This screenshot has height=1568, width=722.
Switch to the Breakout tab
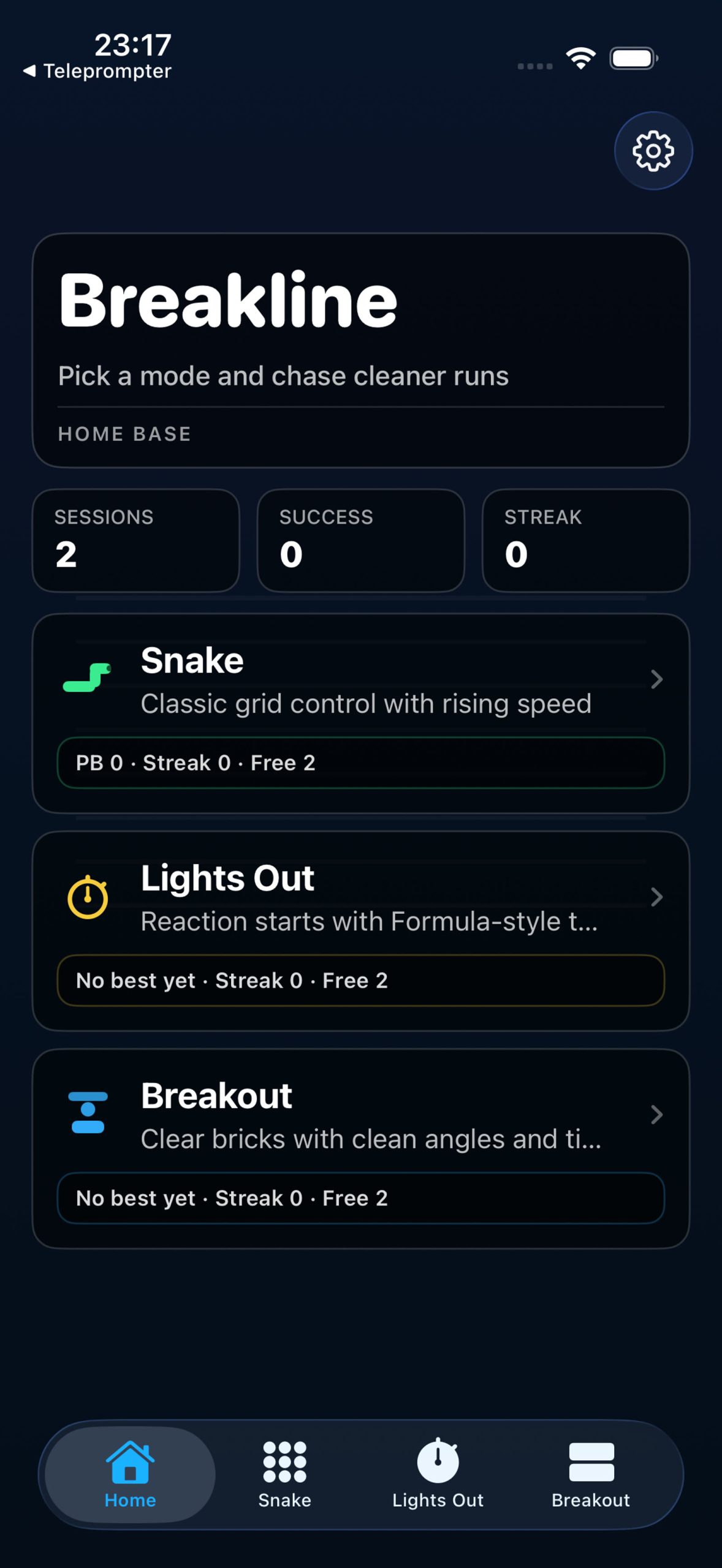pos(590,1475)
